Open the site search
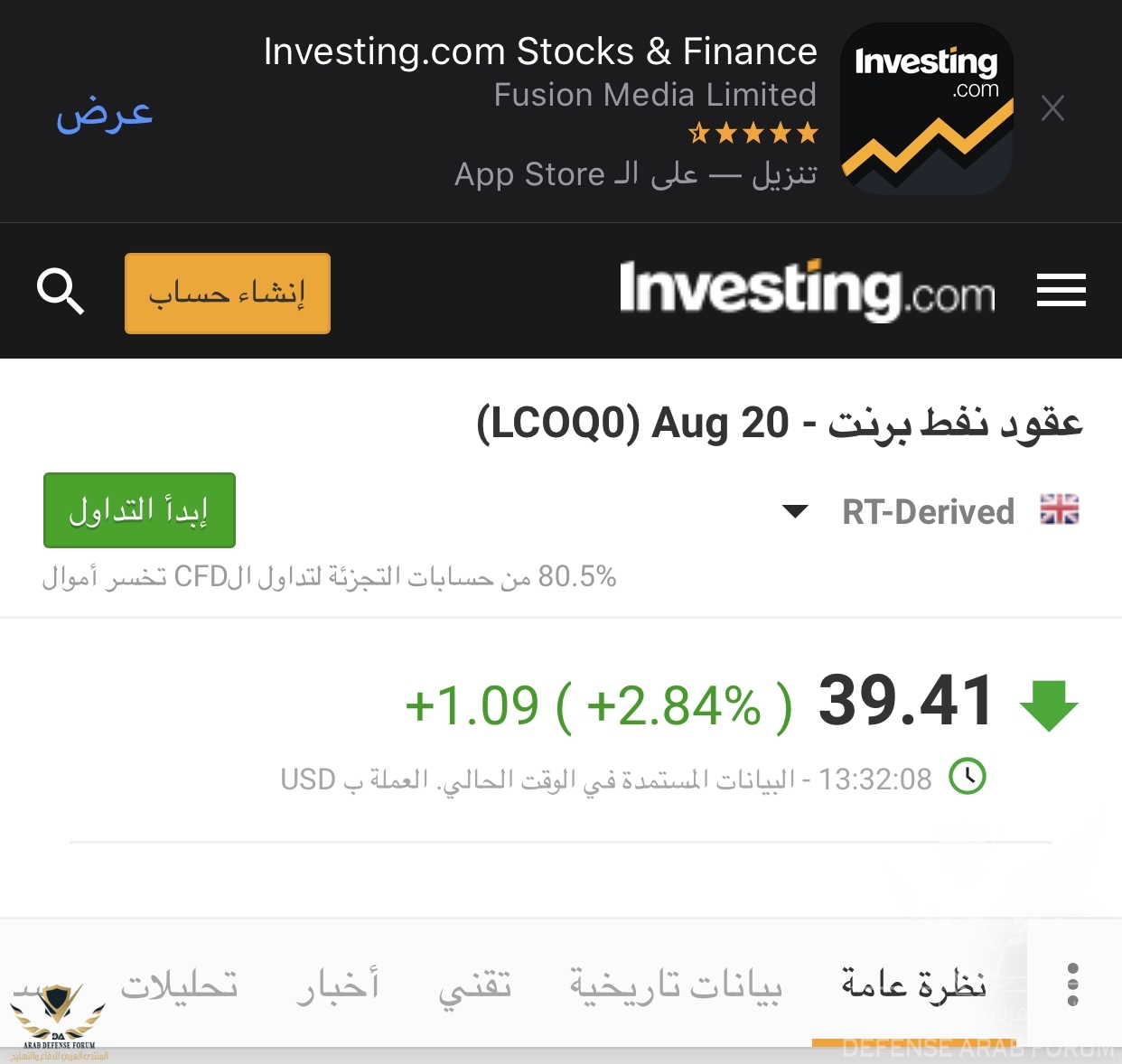 click(x=60, y=292)
